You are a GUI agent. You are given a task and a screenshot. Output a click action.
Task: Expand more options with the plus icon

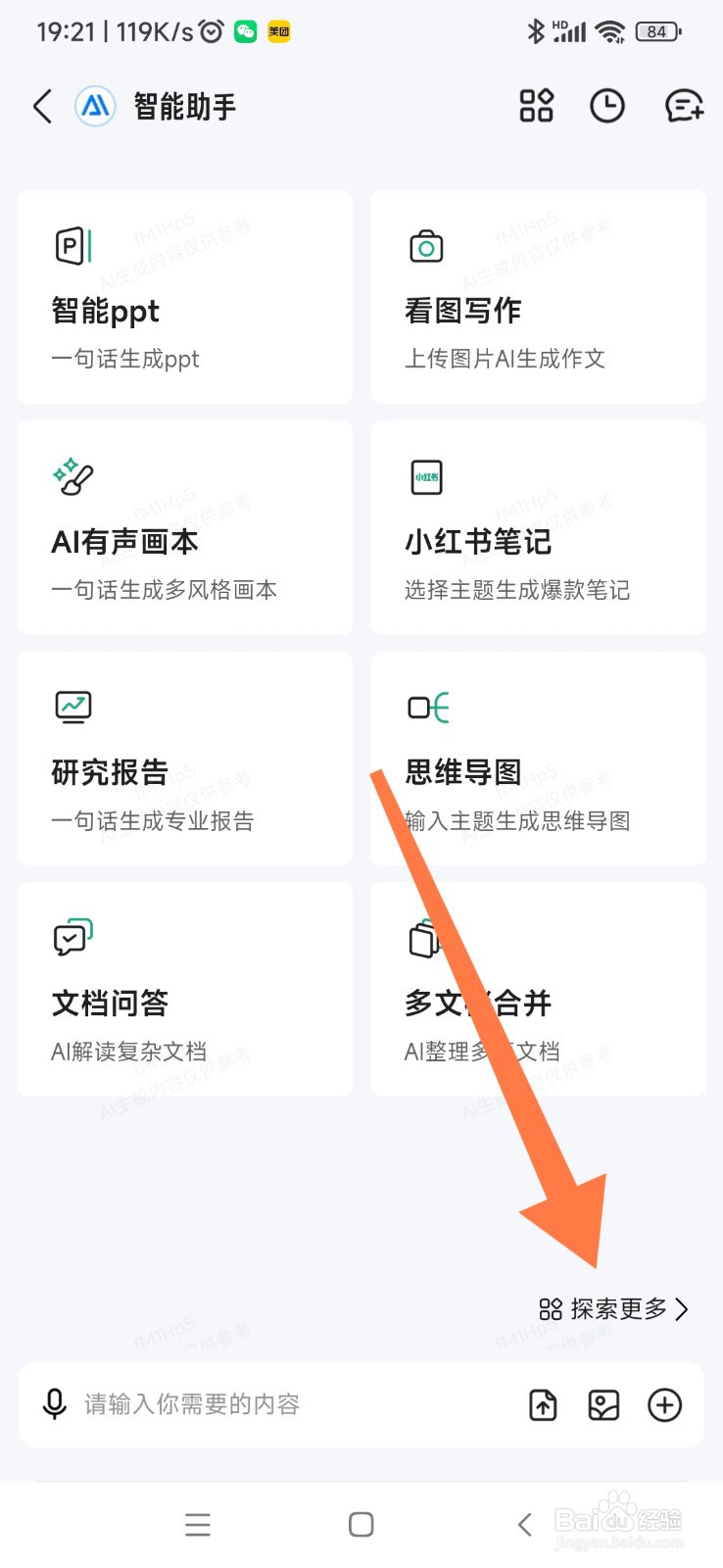click(664, 1405)
